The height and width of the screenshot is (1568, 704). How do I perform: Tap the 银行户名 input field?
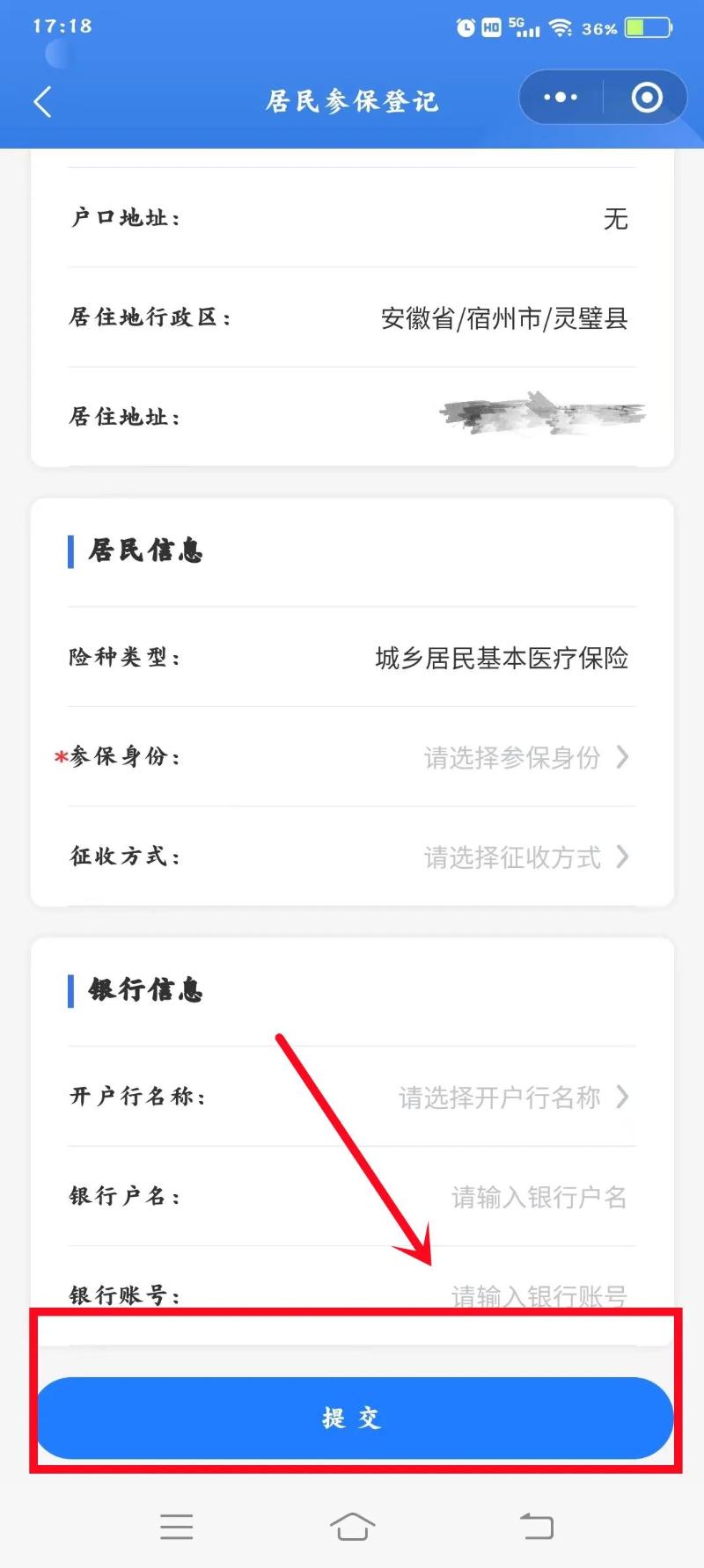click(x=352, y=1196)
